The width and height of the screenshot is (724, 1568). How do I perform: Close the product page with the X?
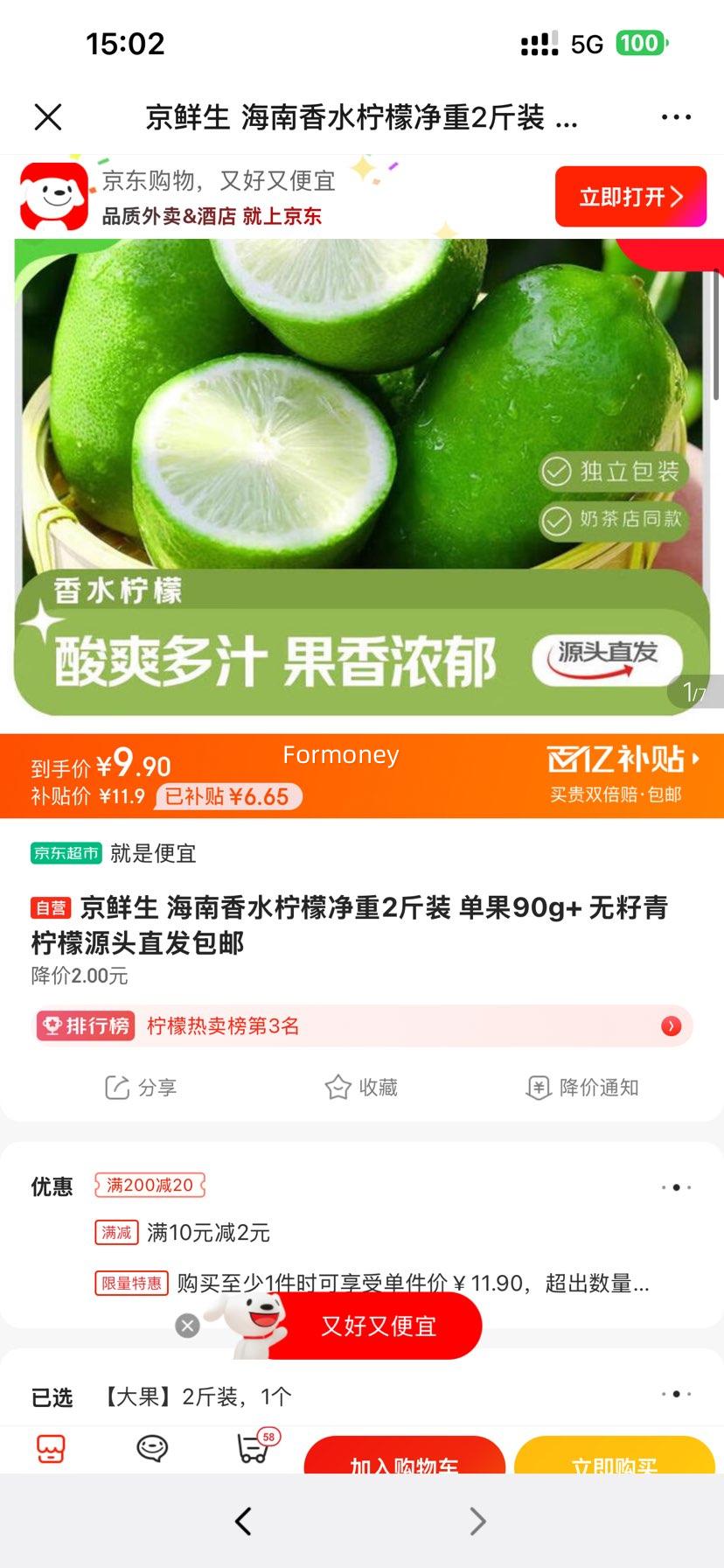(50, 118)
